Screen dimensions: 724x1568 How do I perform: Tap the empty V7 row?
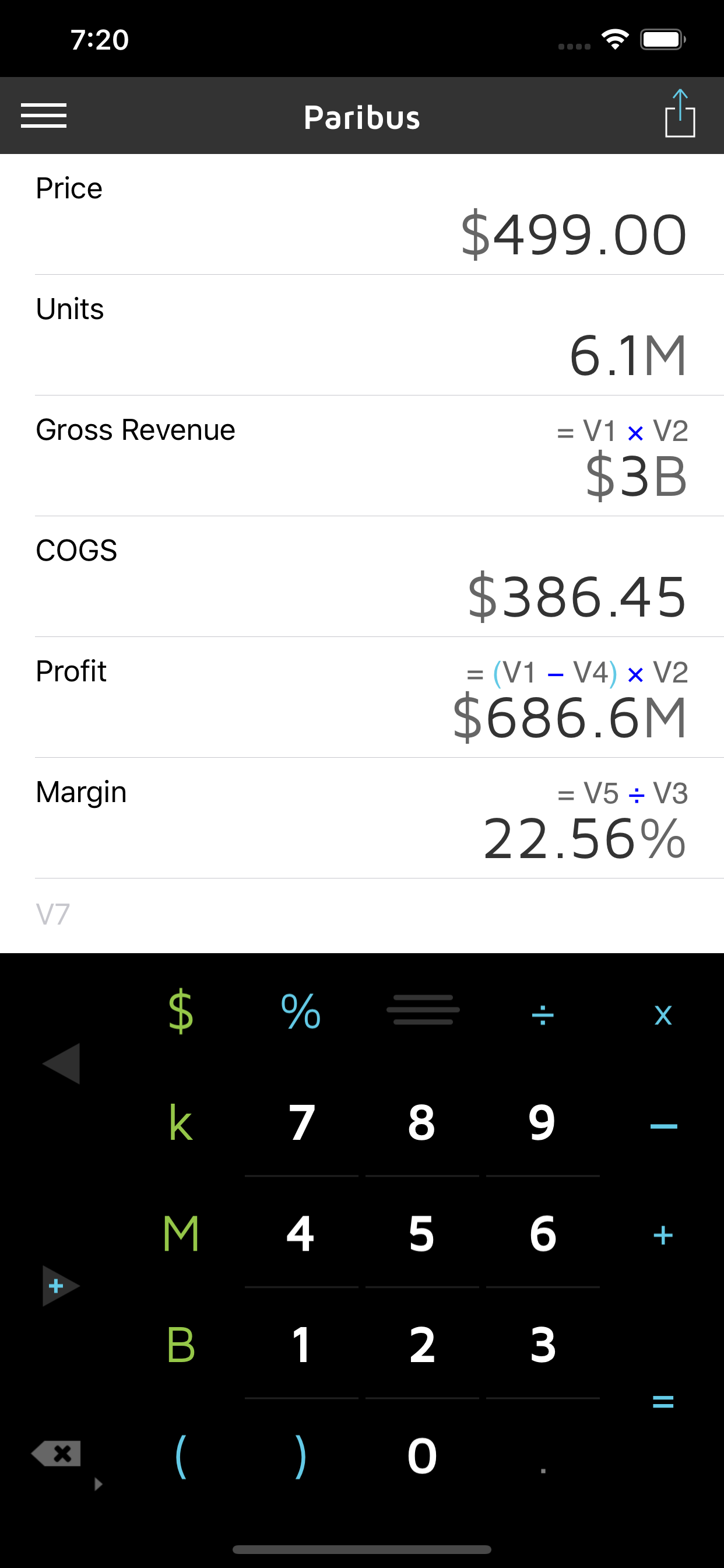tap(361, 914)
